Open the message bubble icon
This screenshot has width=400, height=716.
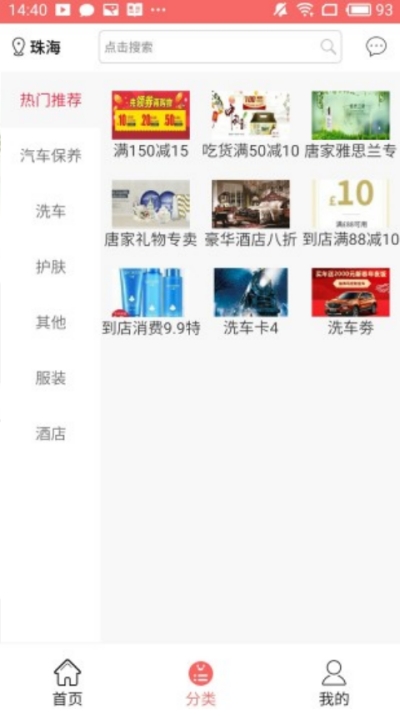pyautogui.click(x=376, y=47)
